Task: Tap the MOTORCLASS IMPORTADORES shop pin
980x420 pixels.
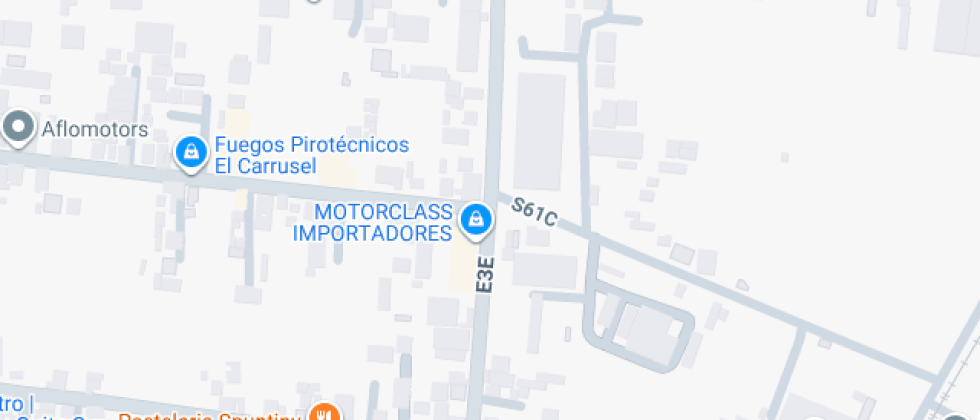Action: 476,219
